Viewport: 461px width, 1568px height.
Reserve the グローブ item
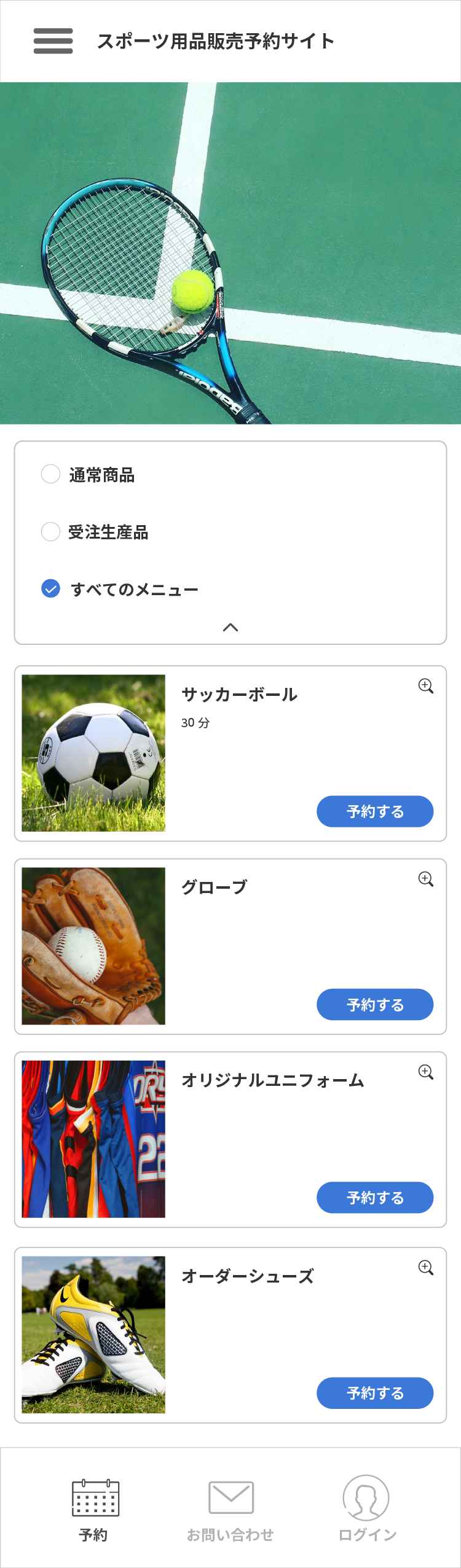[x=375, y=1005]
